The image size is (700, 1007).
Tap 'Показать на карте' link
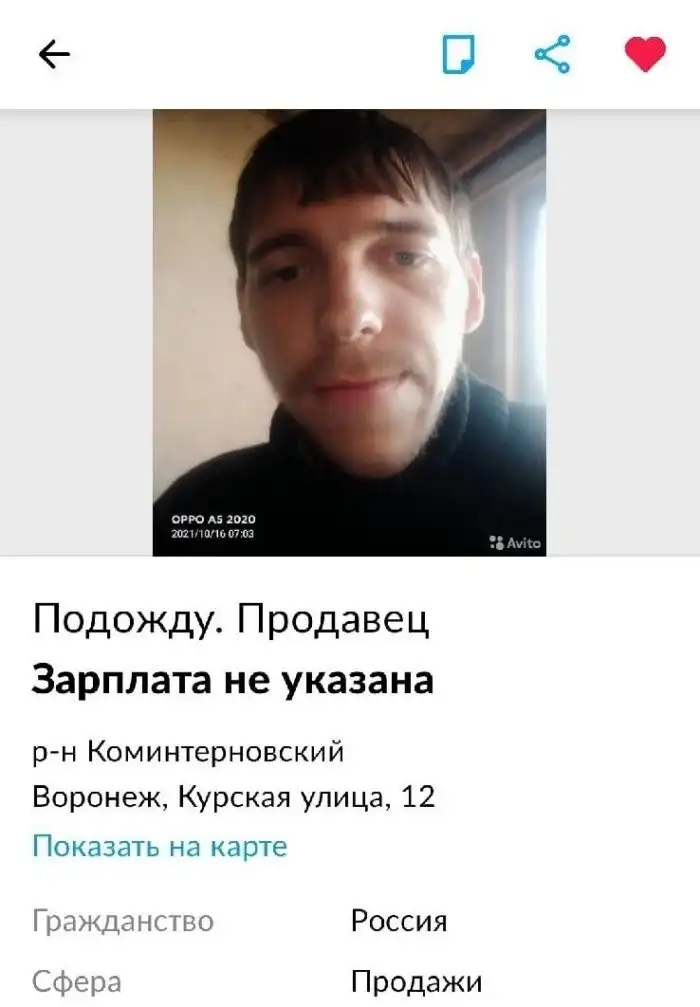[160, 846]
